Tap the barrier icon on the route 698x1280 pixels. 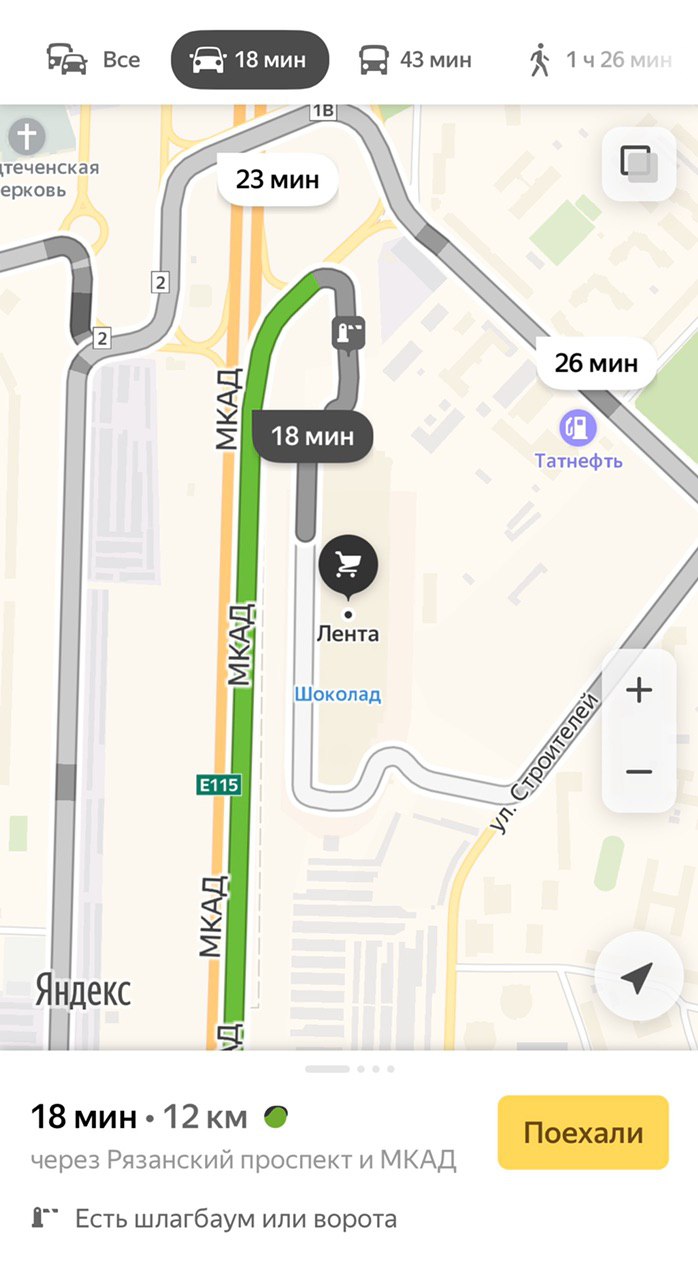pos(347,334)
